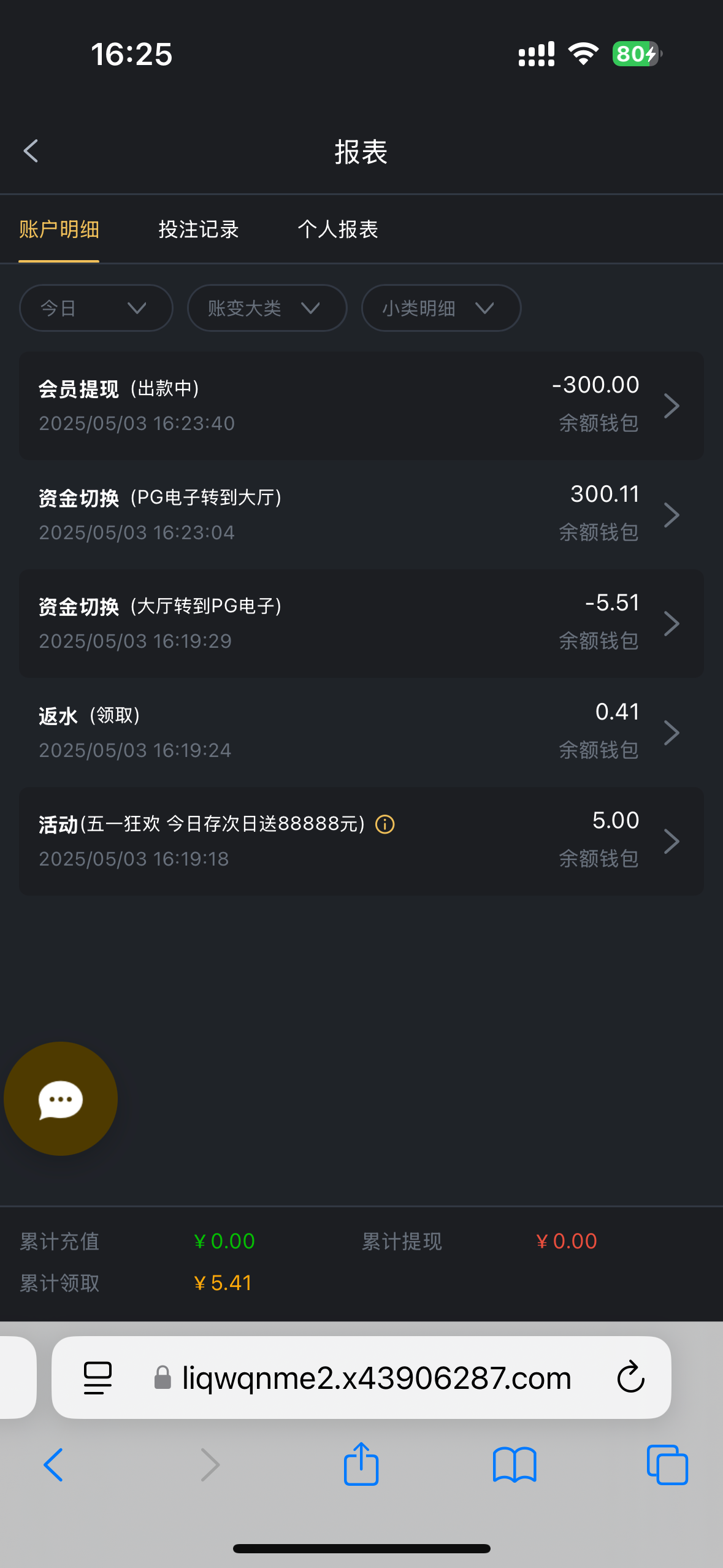Open the PG电子转到大厅 300.11 record

point(361,514)
